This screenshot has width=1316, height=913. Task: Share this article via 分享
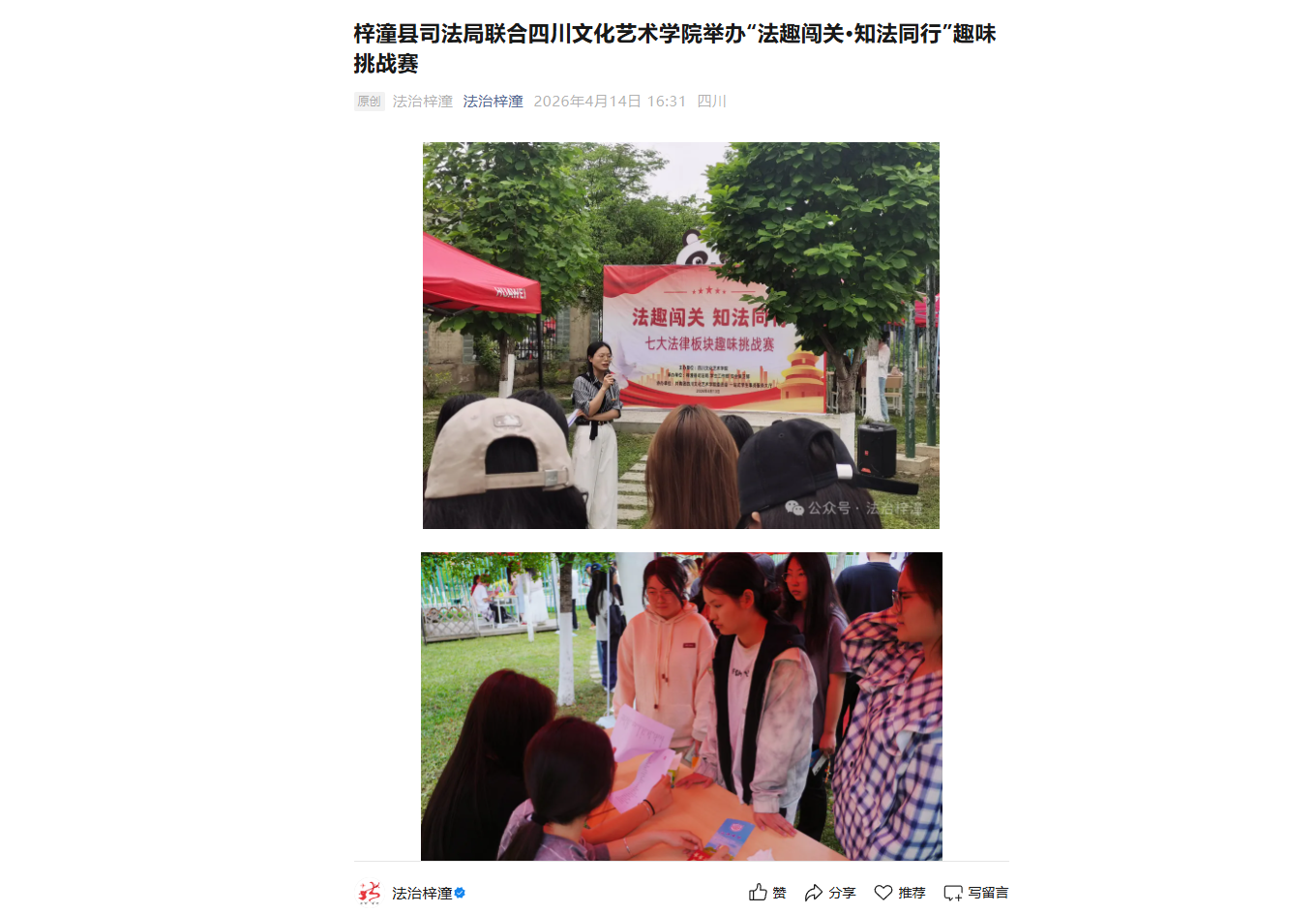point(830,893)
